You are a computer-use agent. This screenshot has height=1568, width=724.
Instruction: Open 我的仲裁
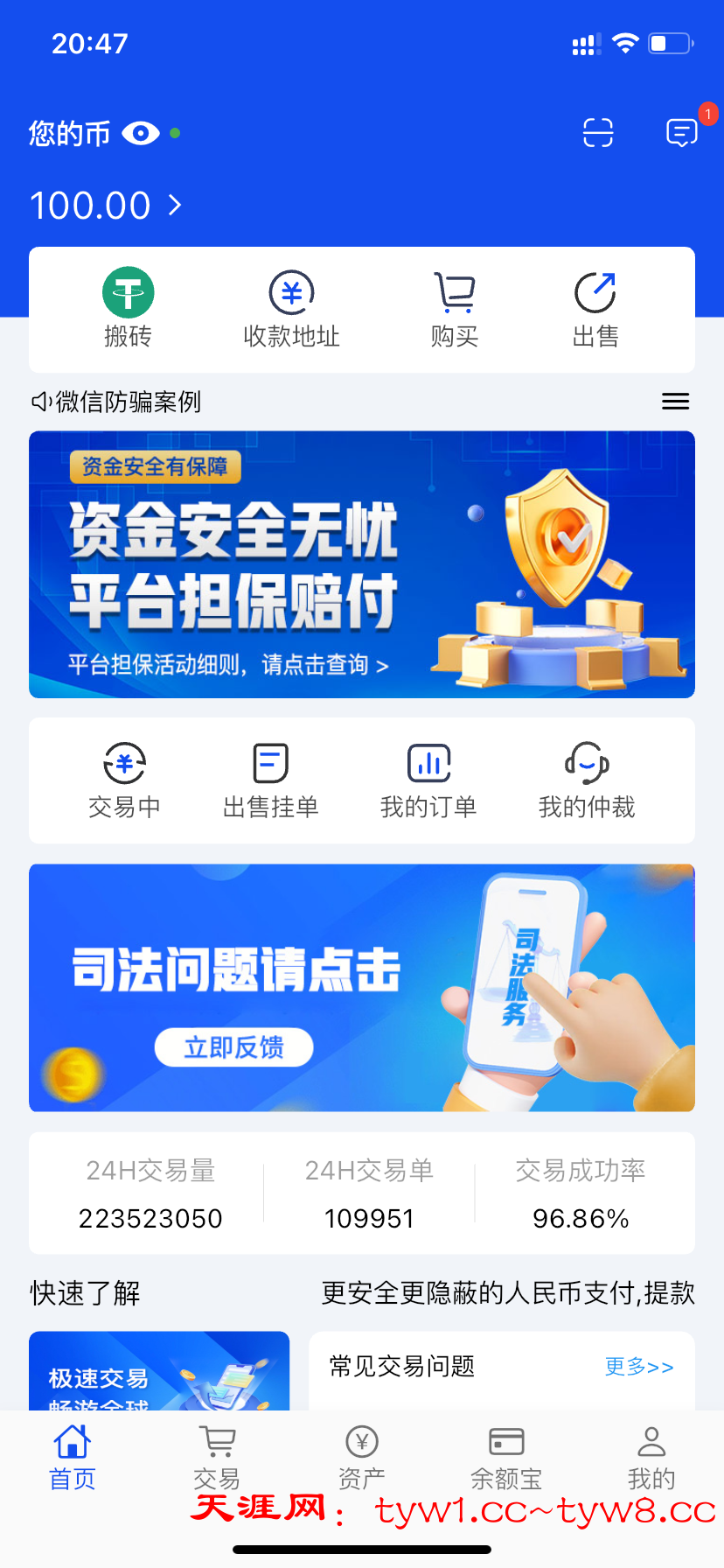(x=587, y=780)
